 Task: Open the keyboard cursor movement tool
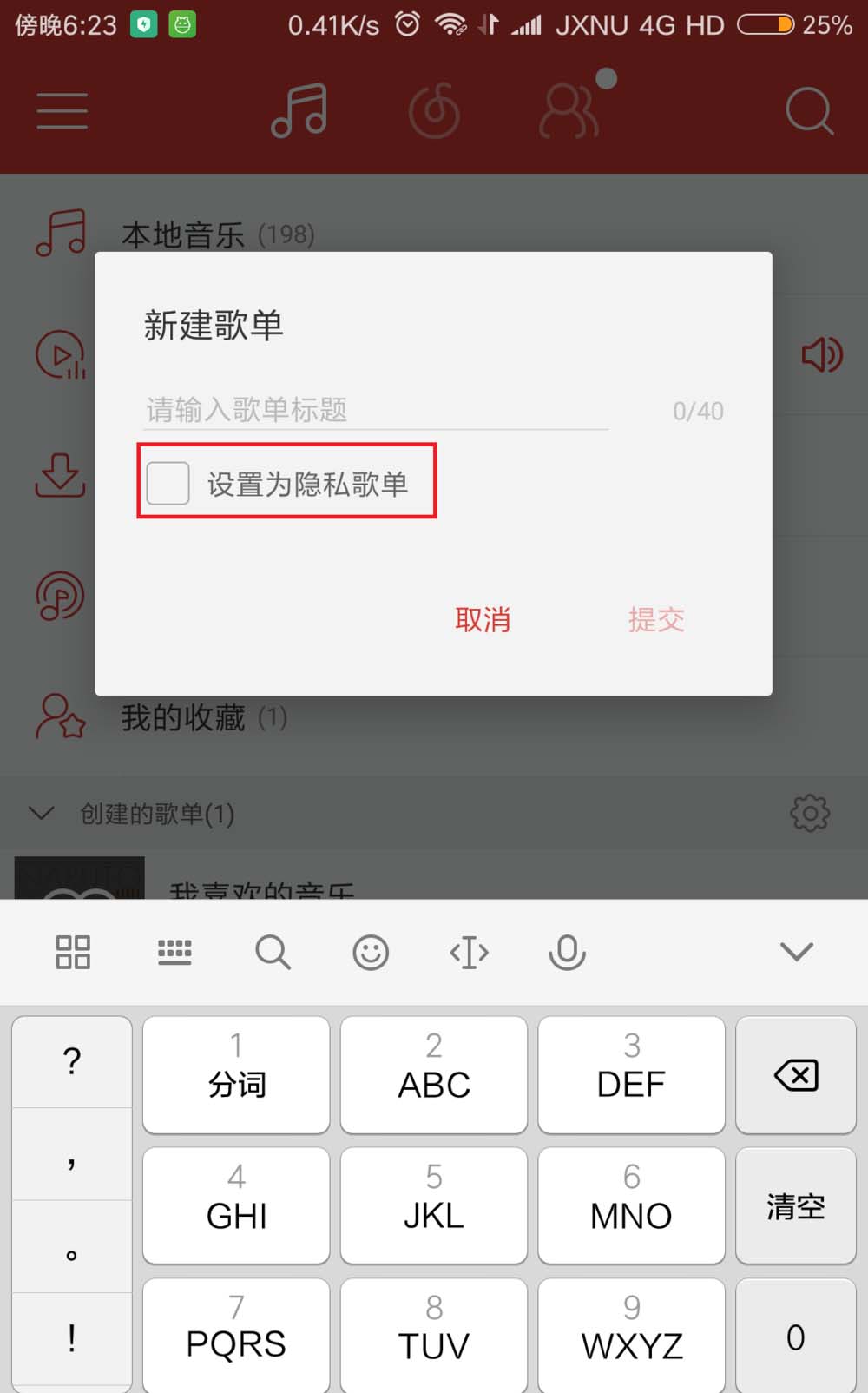[x=469, y=953]
